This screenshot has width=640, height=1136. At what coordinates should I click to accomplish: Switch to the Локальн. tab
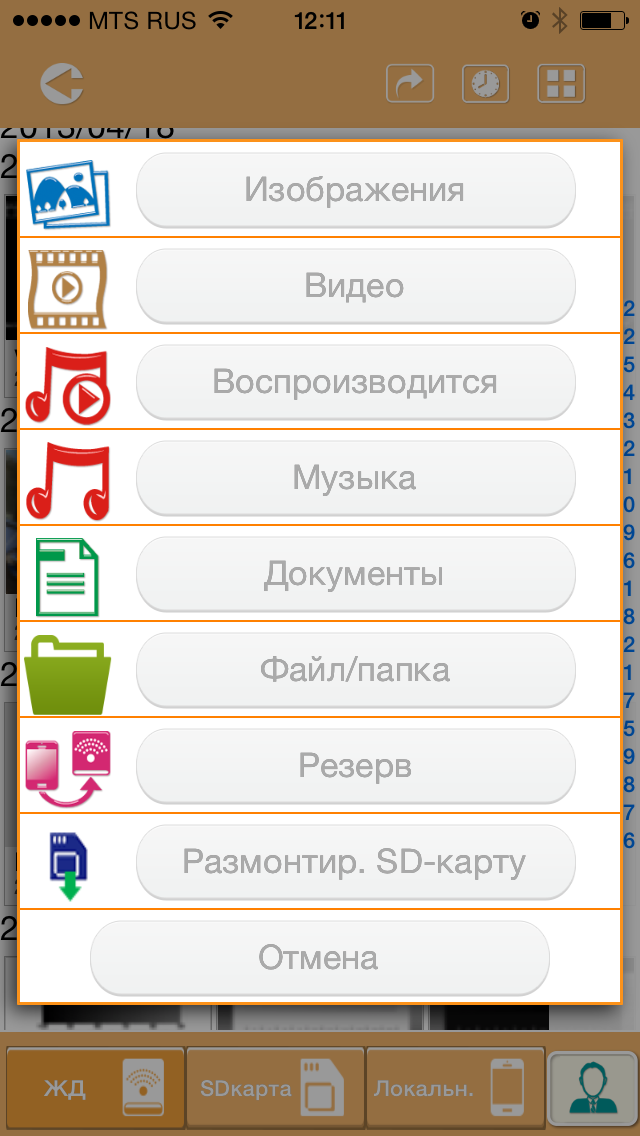point(454,1089)
